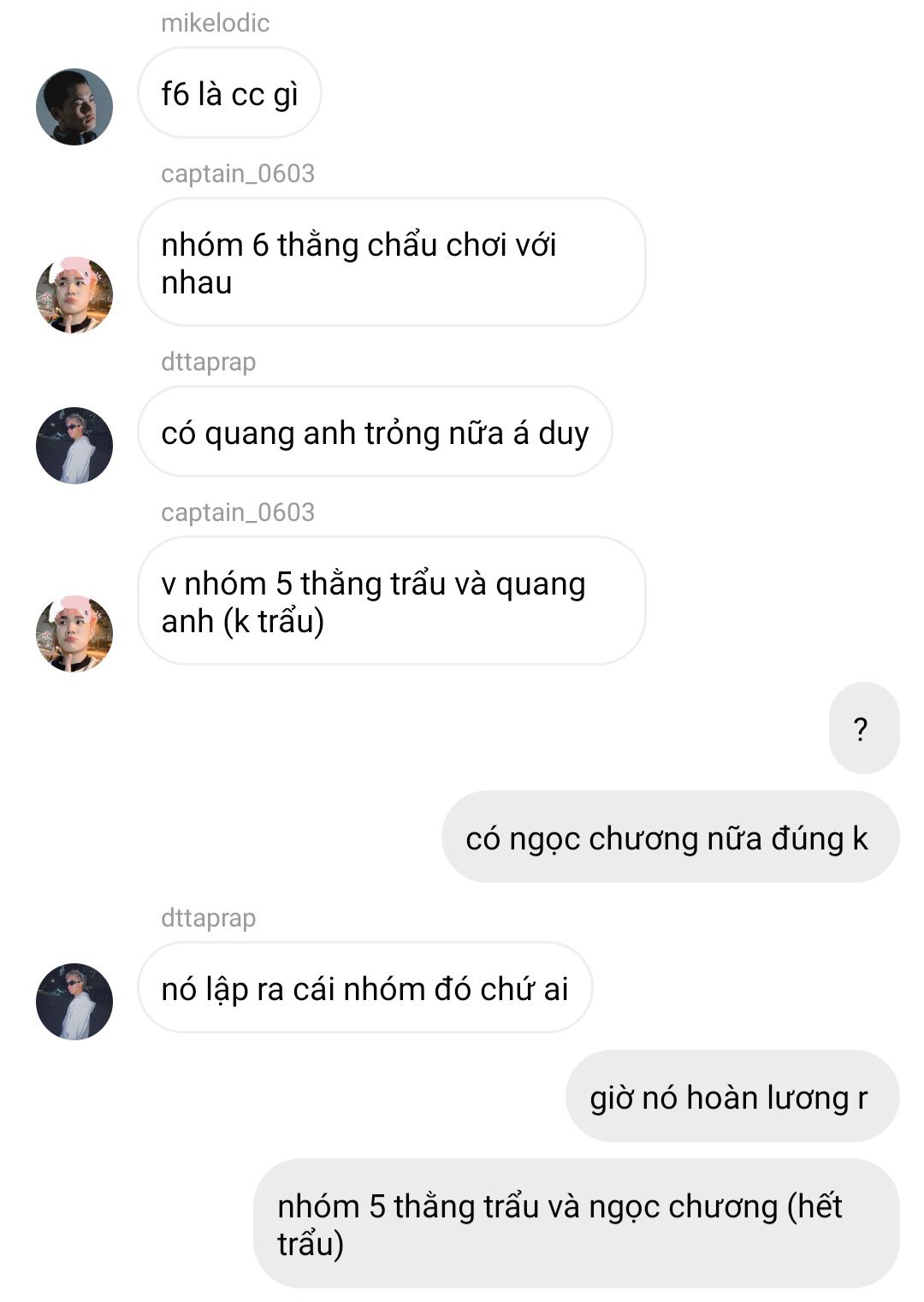The height and width of the screenshot is (1302, 924).
Task: View dttaprap's avatar beside 'nó lập ra' message
Action: 74,1002
